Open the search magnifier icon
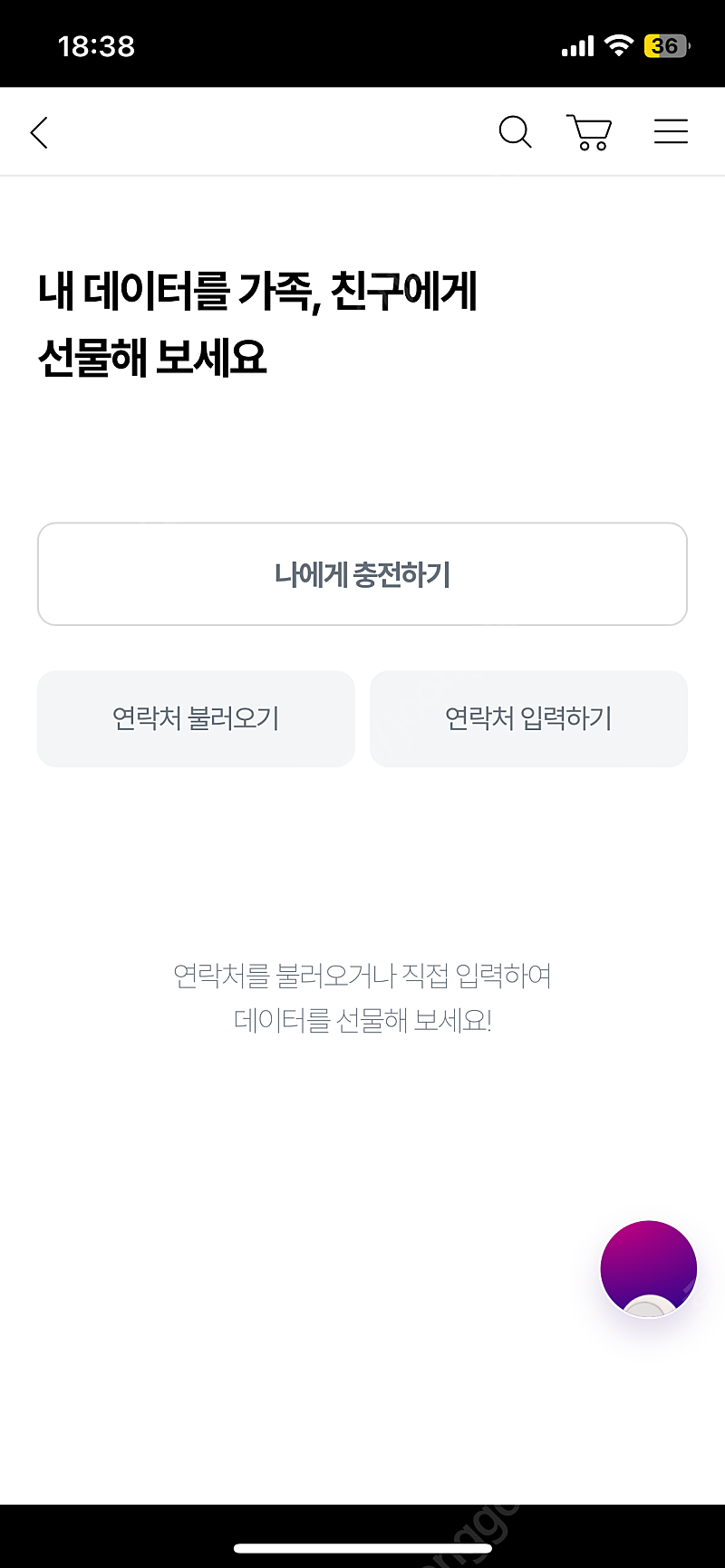The height and width of the screenshot is (1568, 725). tap(515, 132)
